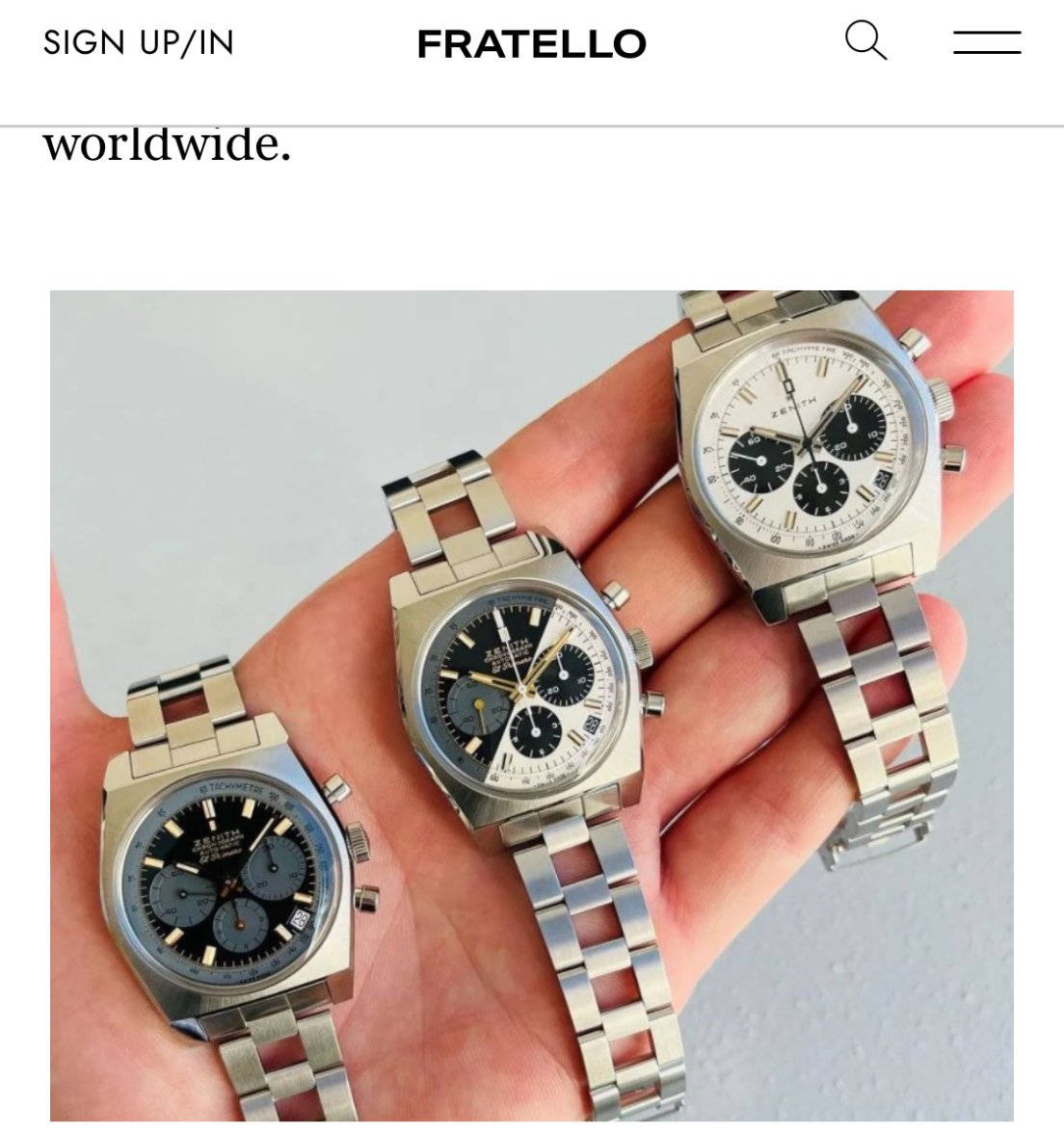Tap the SIGN UP/IN link
1064x1133 pixels.
pos(139,43)
